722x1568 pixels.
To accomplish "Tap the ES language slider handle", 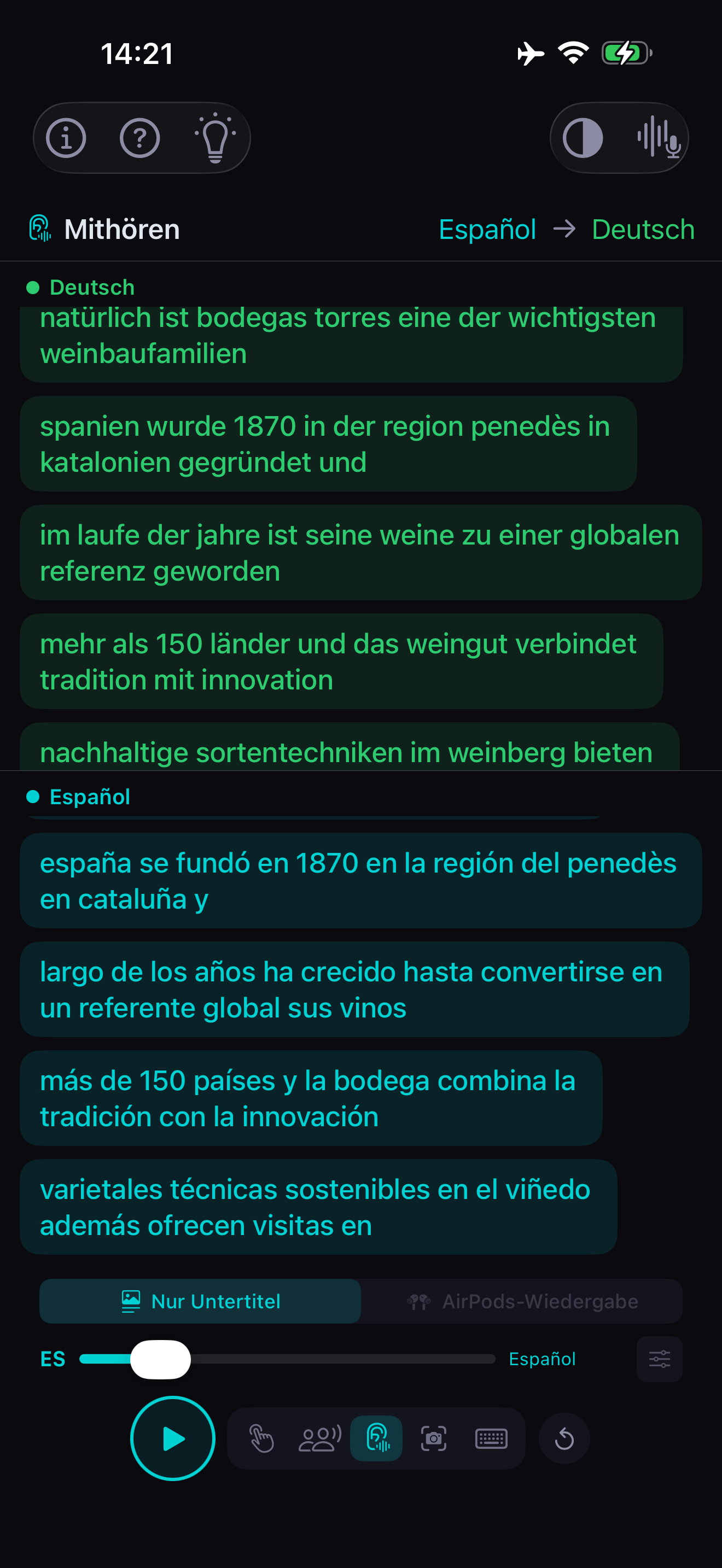I will pos(160,1359).
